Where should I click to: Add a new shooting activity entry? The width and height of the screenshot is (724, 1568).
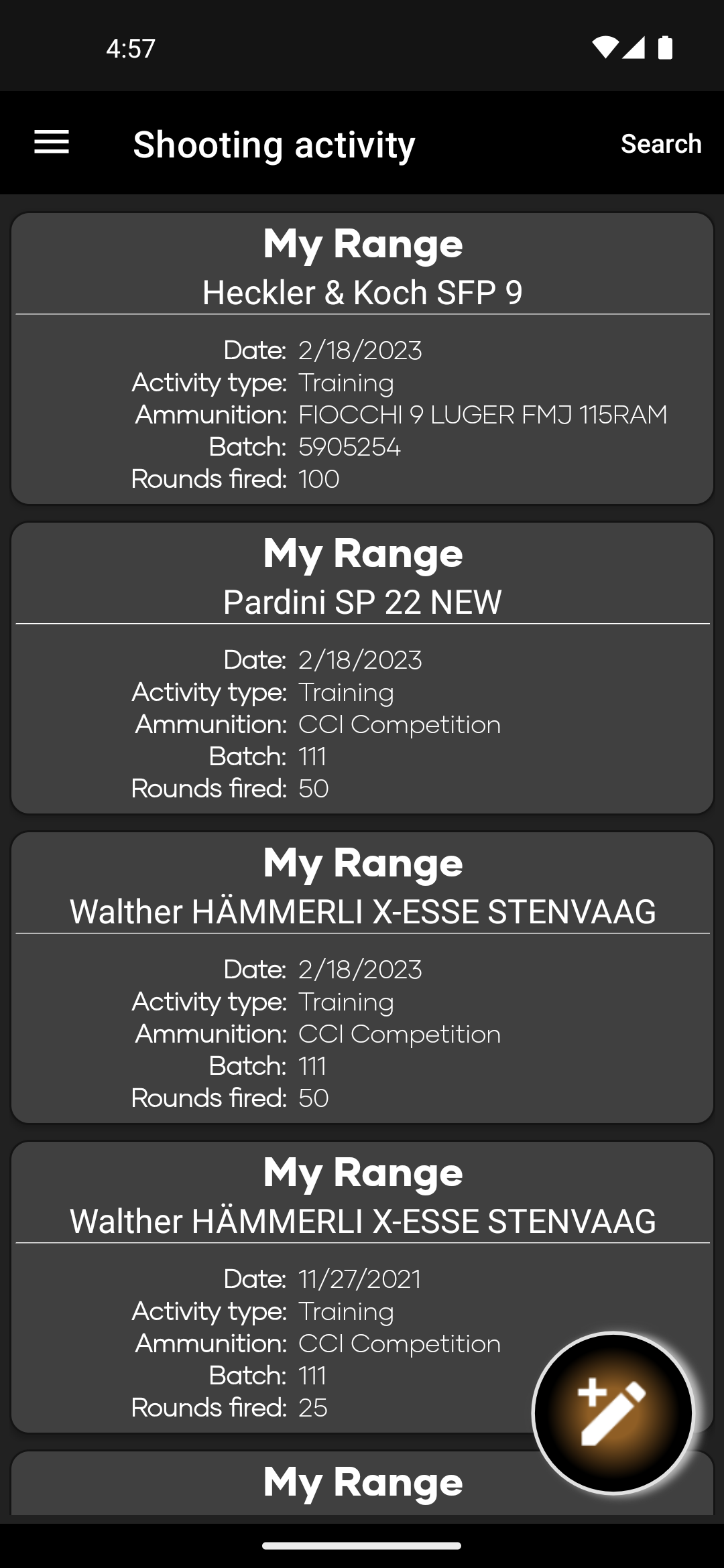point(612,1413)
